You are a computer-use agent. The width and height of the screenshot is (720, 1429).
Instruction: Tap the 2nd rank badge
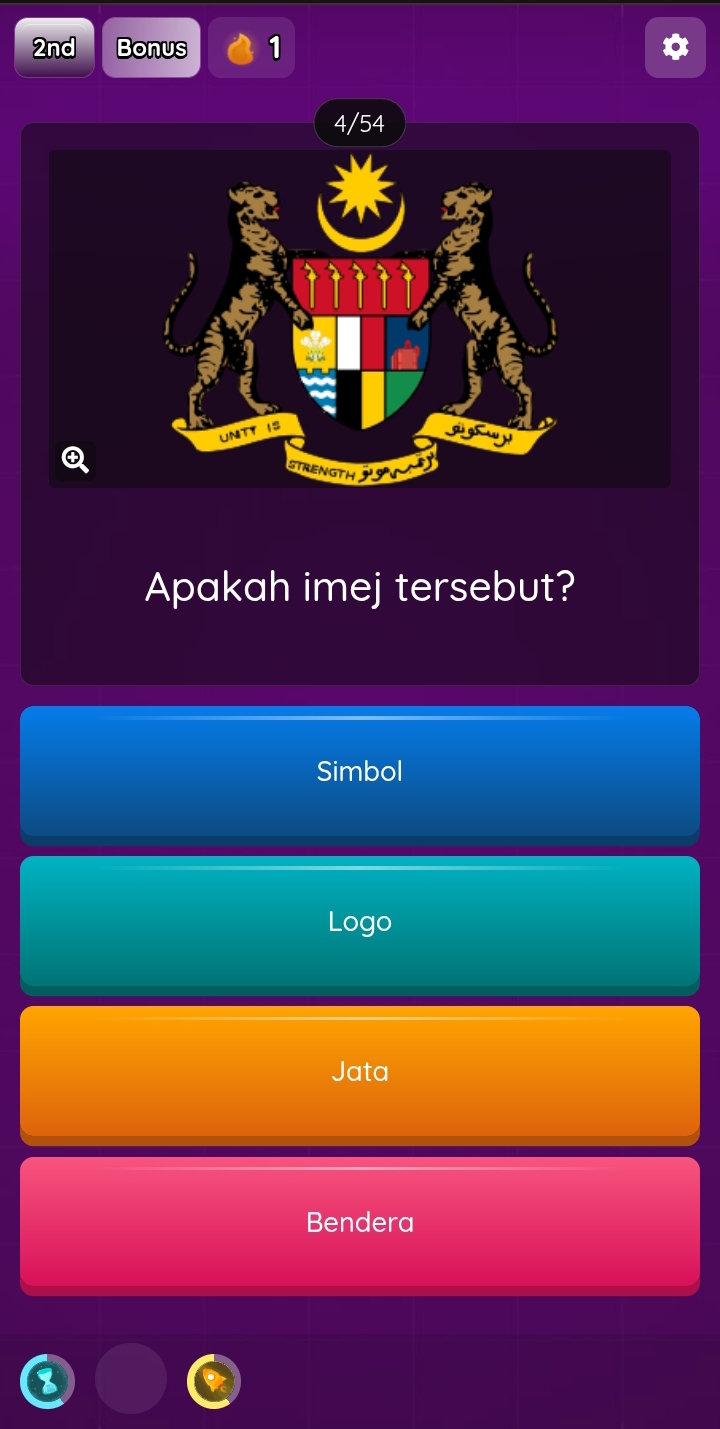point(54,48)
